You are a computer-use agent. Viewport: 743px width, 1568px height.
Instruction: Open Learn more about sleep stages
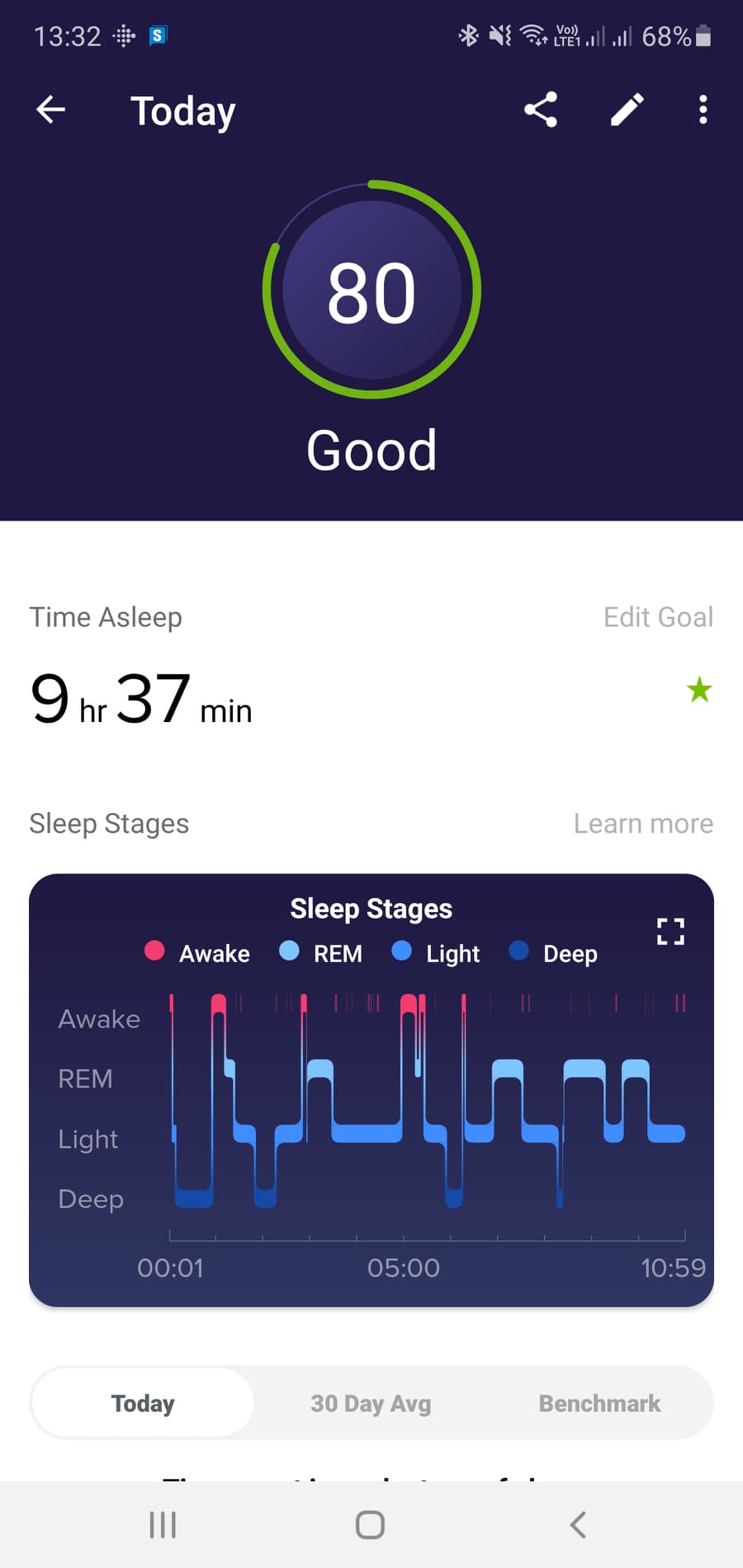pos(643,824)
